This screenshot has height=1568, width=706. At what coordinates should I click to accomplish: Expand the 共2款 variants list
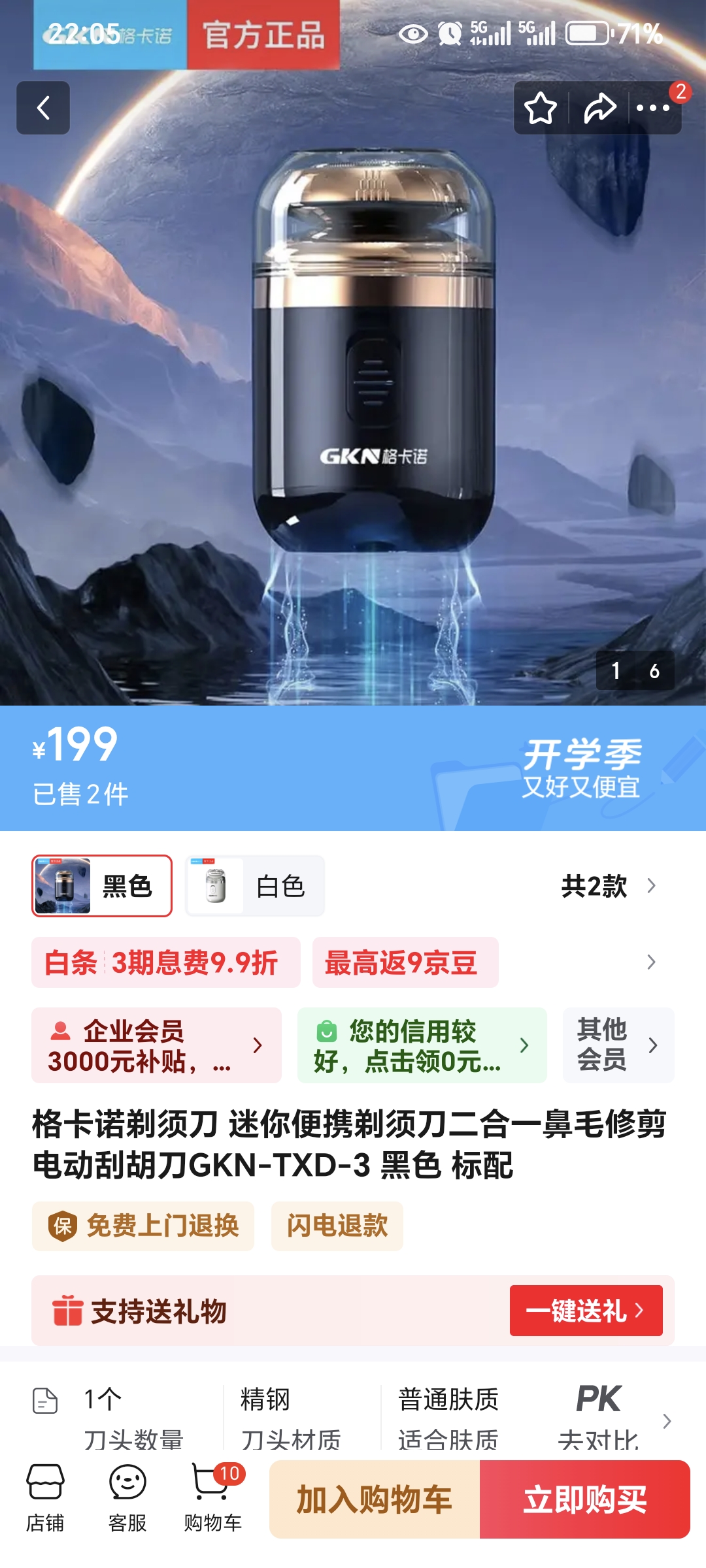[608, 886]
